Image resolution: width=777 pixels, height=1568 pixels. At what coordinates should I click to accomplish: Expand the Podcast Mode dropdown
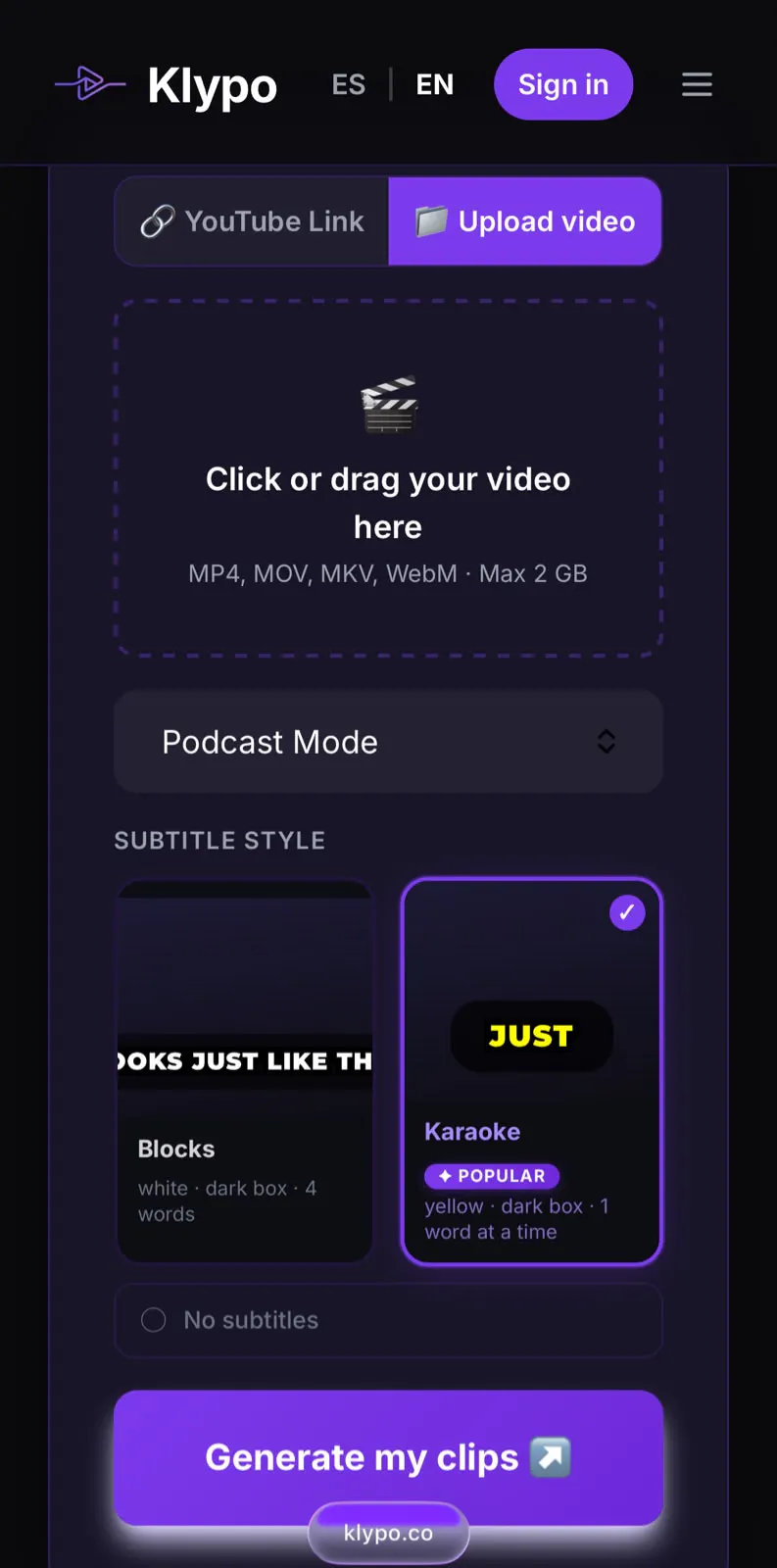click(388, 742)
